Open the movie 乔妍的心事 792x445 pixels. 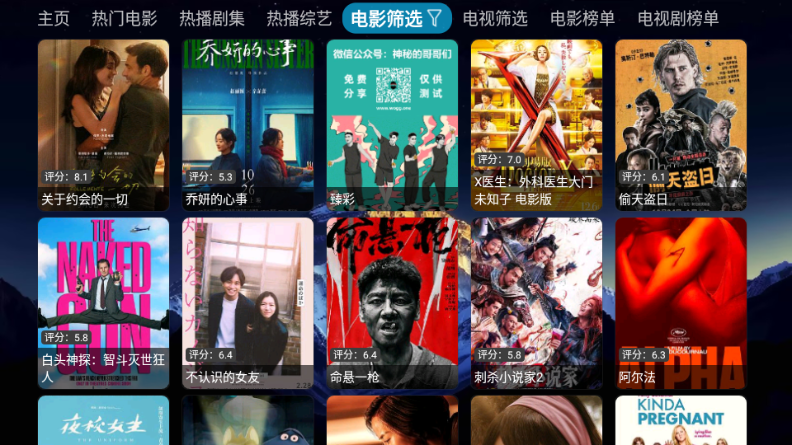248,124
